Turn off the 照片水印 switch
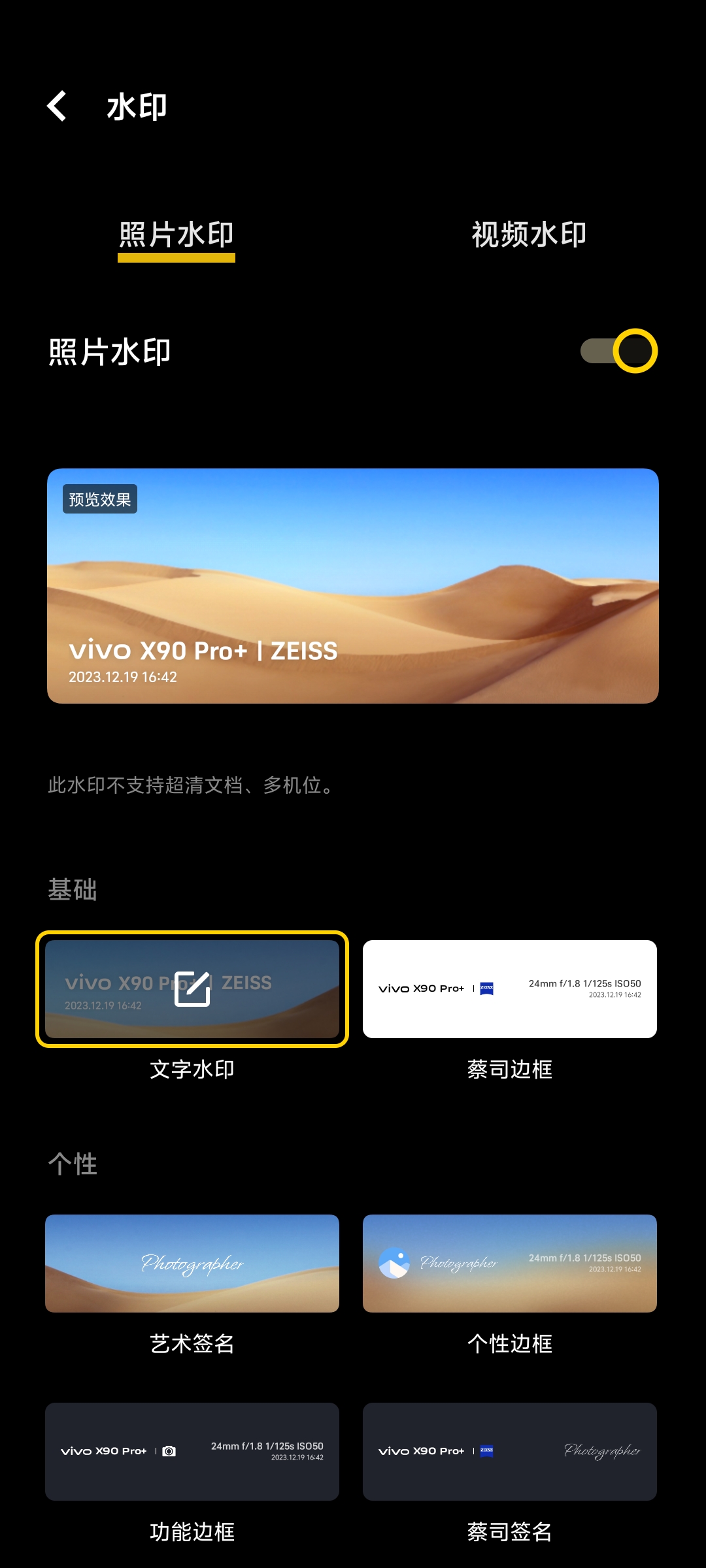The height and width of the screenshot is (1568, 706). pyautogui.click(x=618, y=351)
